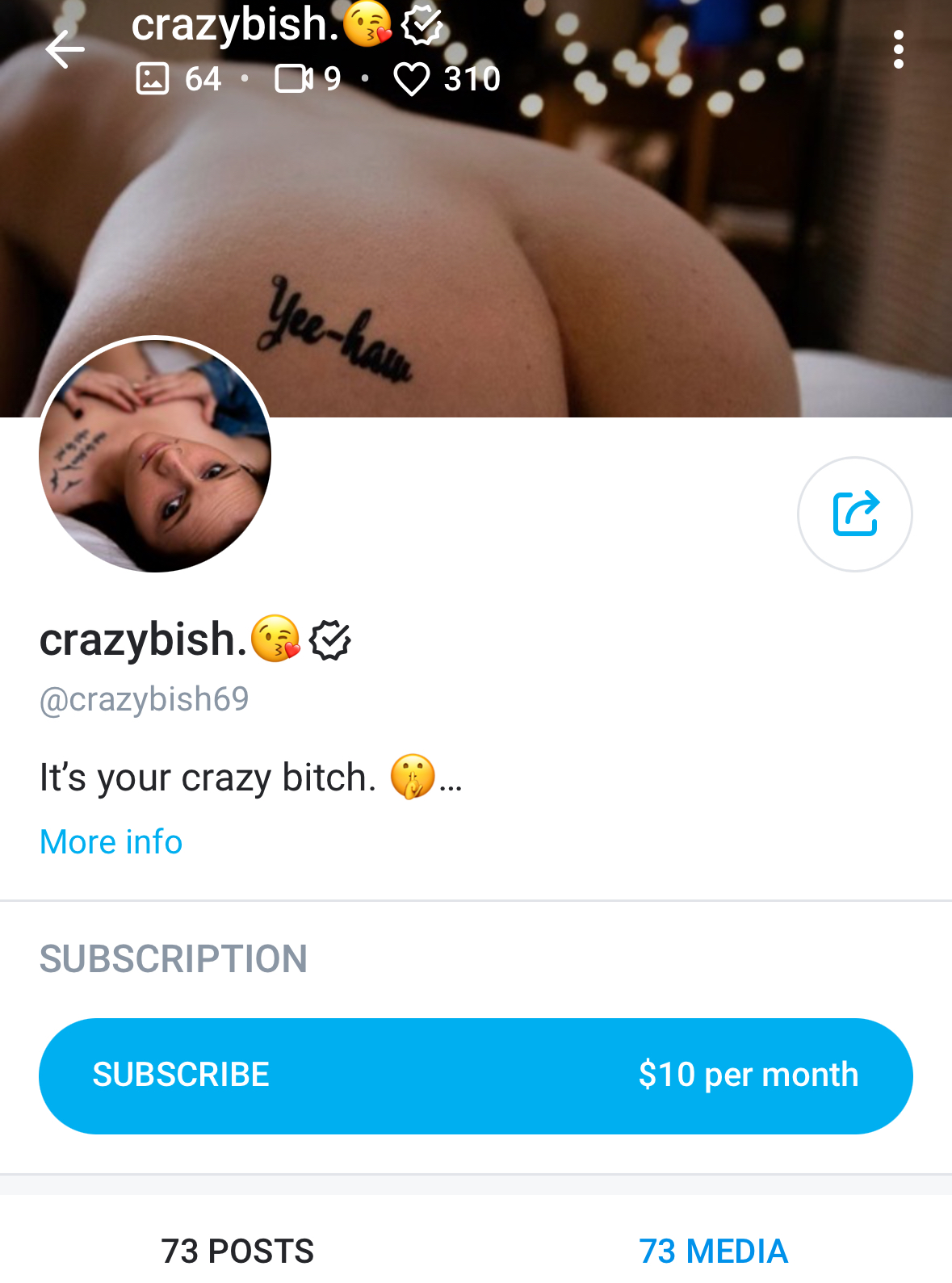The image size is (952, 1283).
Task: Switch to the 73 Posts tab
Action: coord(237,1250)
